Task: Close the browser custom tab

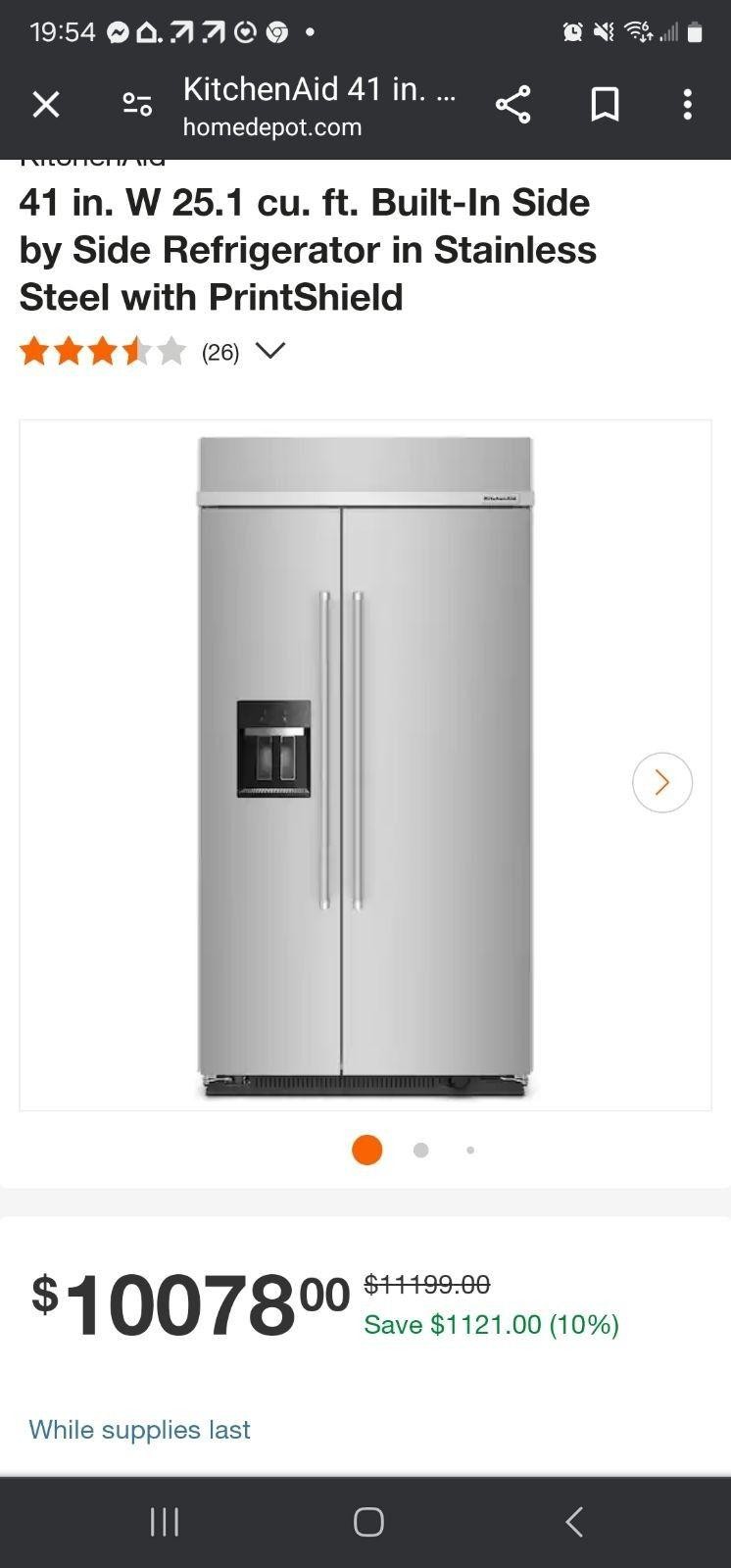Action: point(46,104)
